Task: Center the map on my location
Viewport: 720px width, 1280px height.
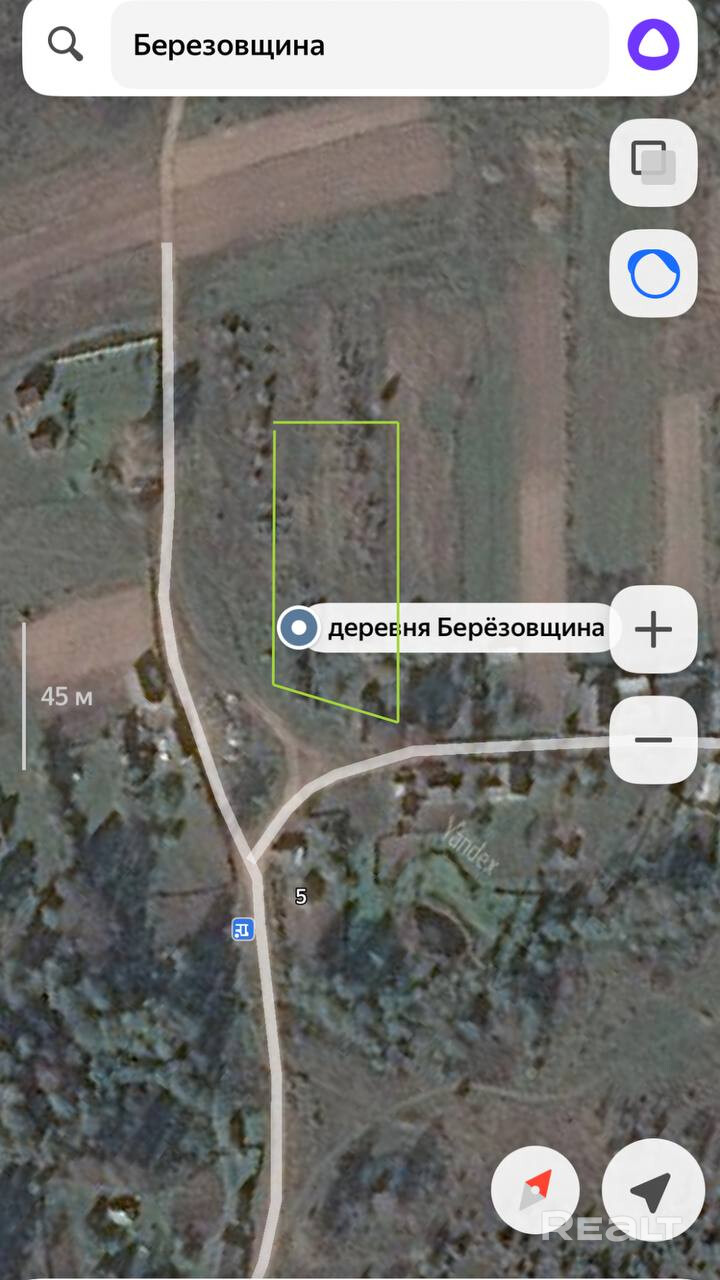Action: click(651, 1190)
